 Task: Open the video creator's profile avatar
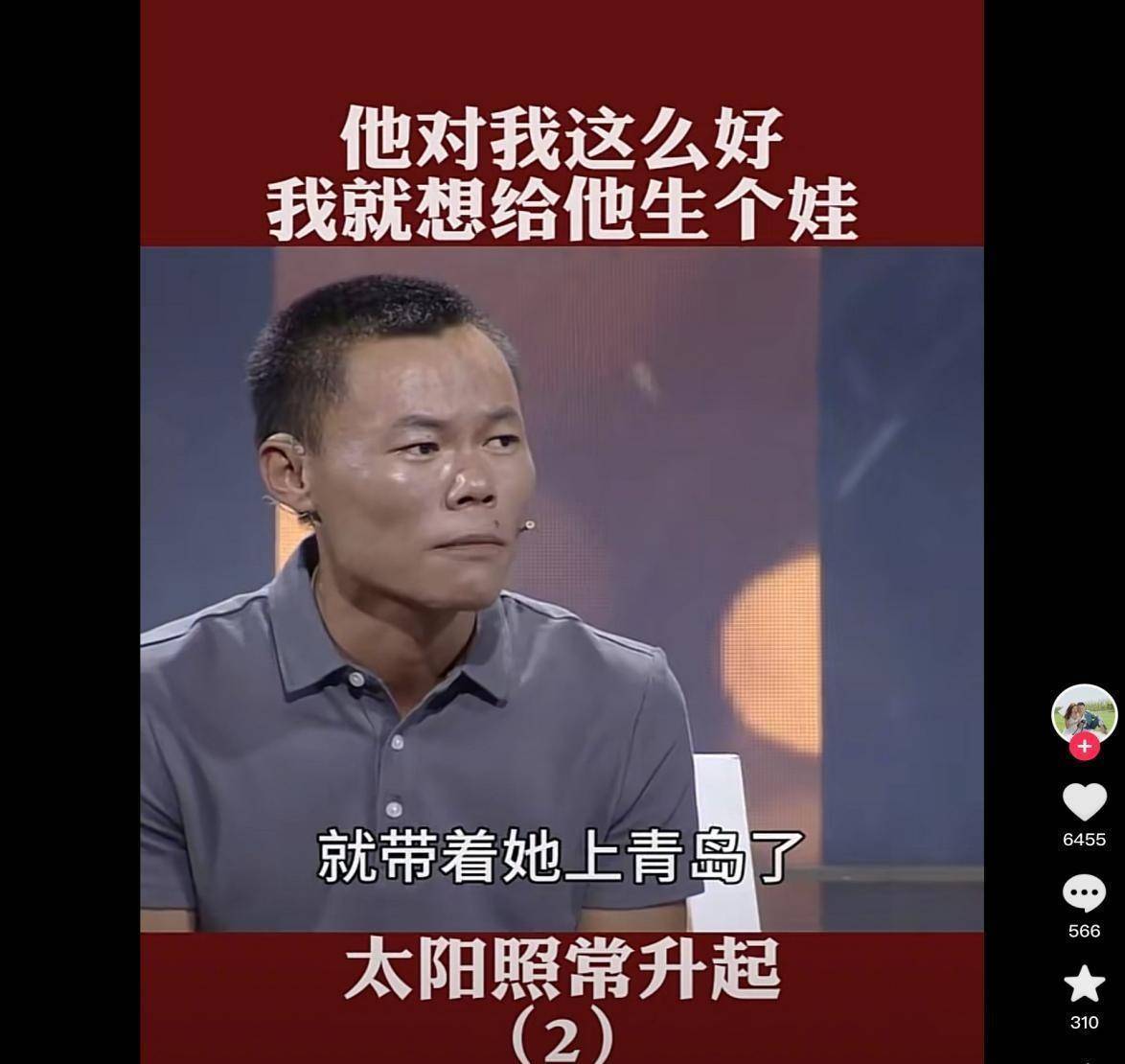pyautogui.click(x=1084, y=711)
